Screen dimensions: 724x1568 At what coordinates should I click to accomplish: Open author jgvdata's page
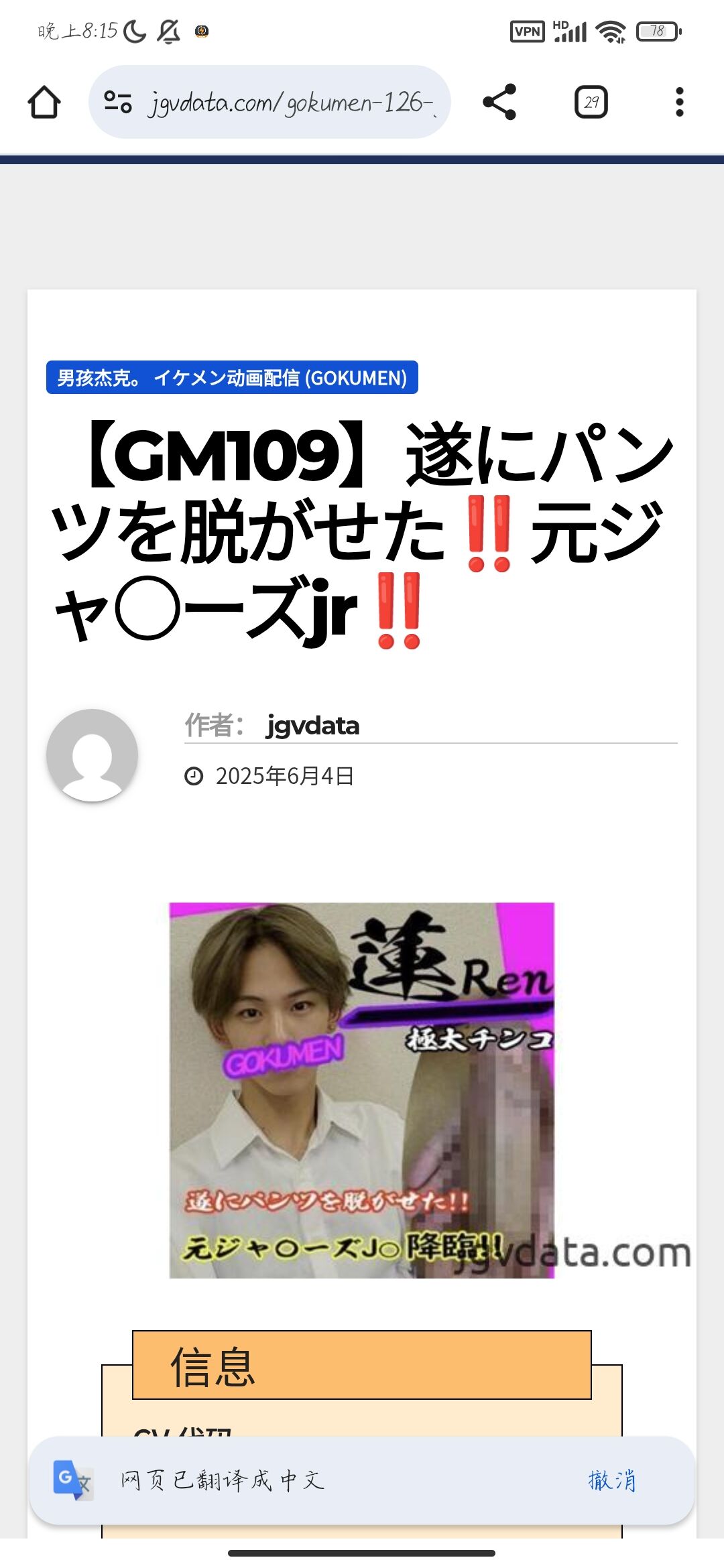pyautogui.click(x=312, y=726)
